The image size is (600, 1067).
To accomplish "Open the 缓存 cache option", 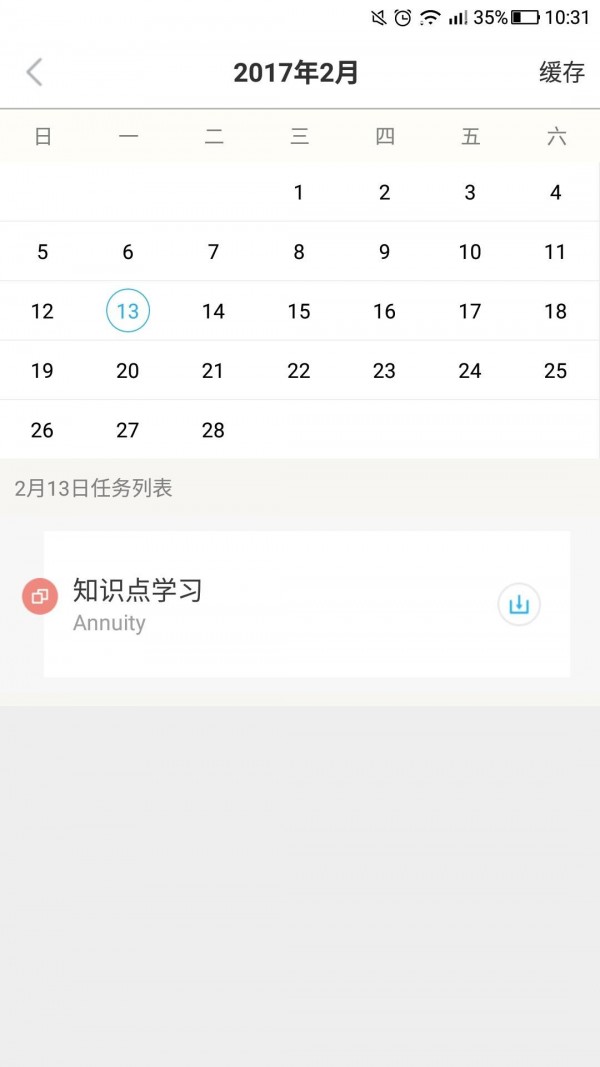I will [x=561, y=72].
